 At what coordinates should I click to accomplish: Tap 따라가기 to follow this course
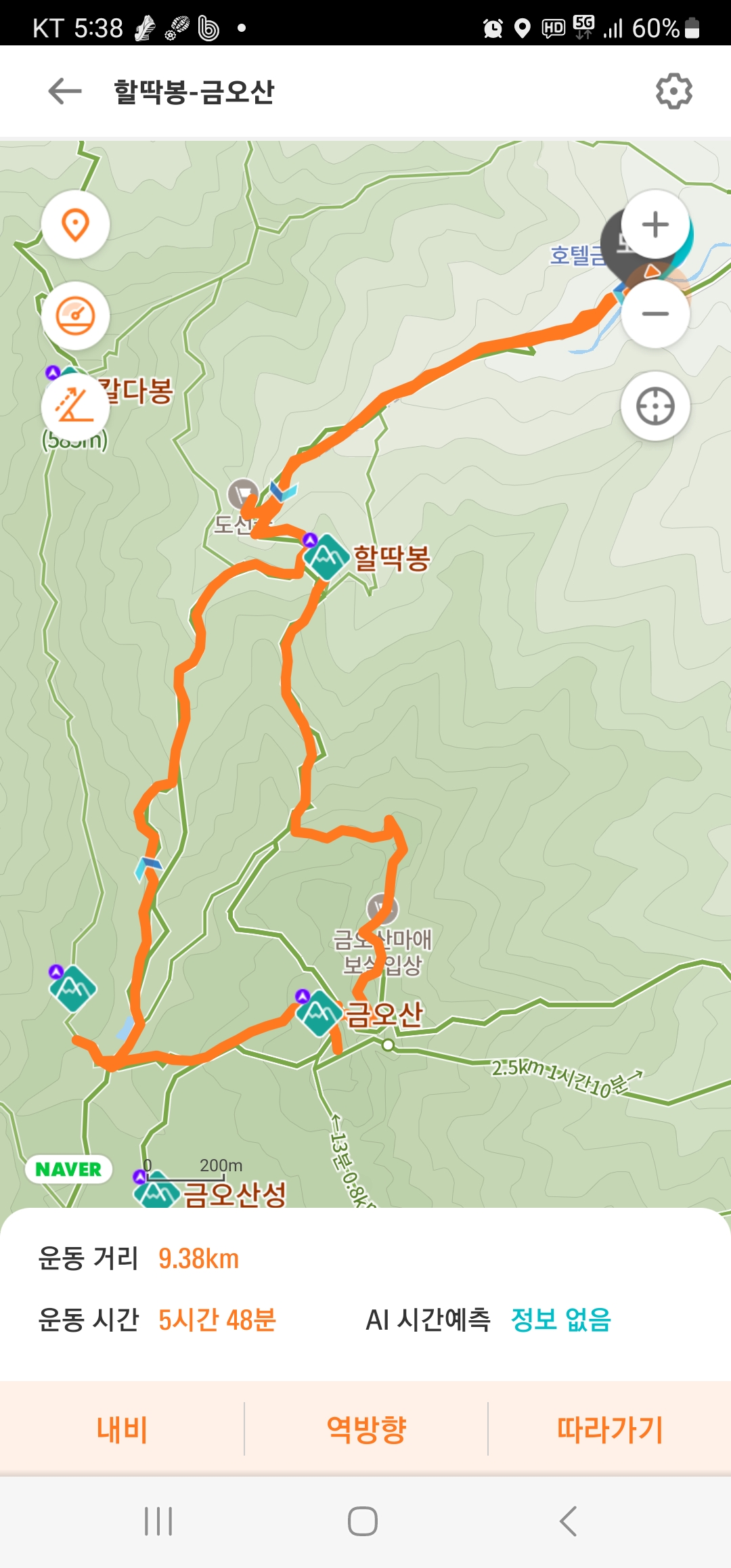609,1429
